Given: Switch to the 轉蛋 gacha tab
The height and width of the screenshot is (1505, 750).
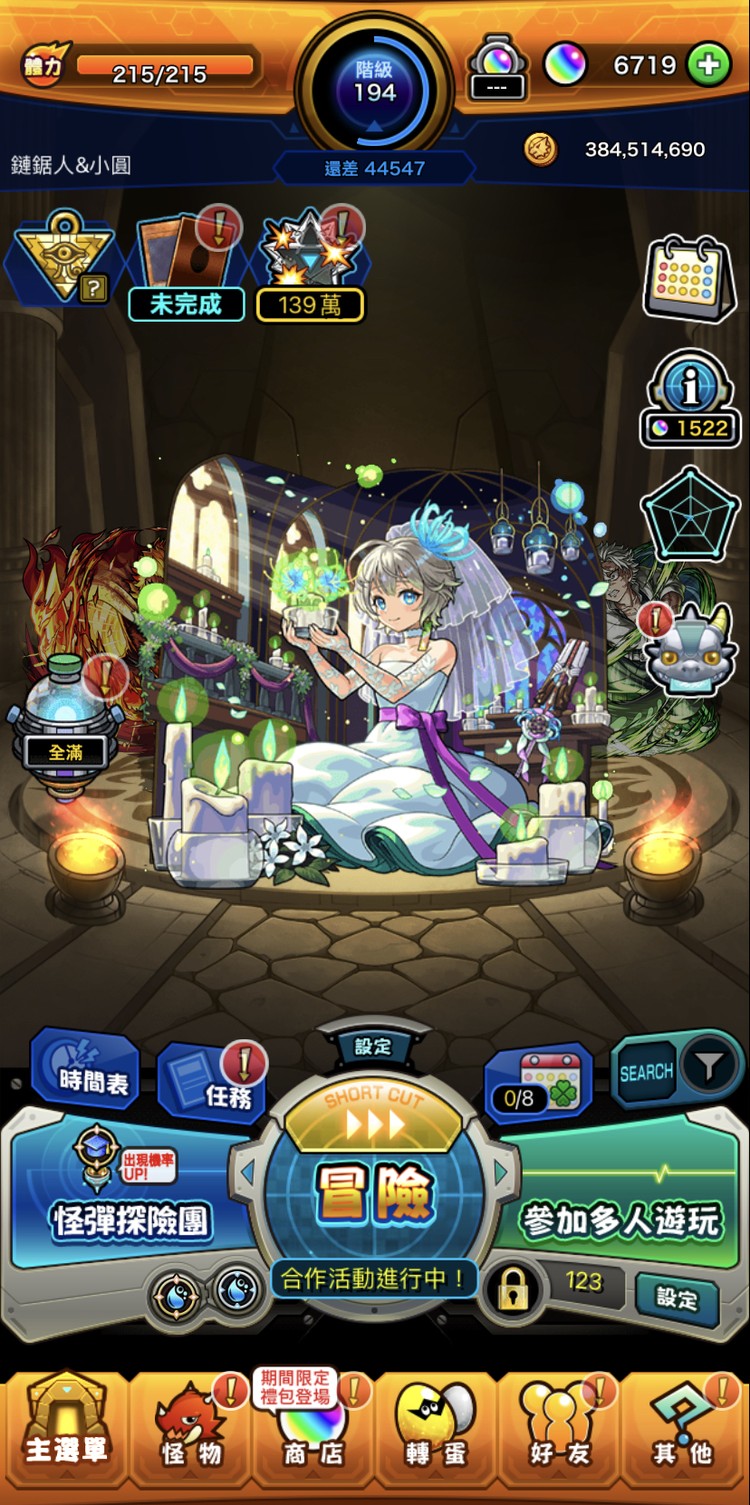Looking at the screenshot, I should [435, 1430].
